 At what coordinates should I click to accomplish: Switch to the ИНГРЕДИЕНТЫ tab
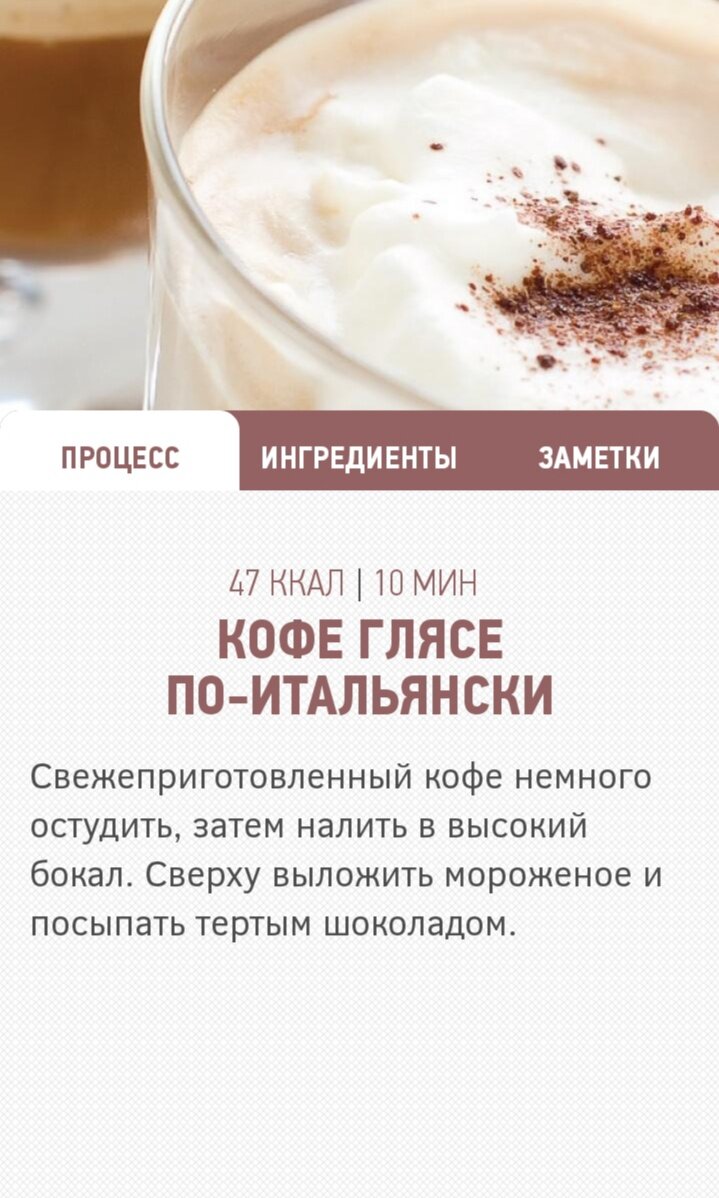point(359,458)
